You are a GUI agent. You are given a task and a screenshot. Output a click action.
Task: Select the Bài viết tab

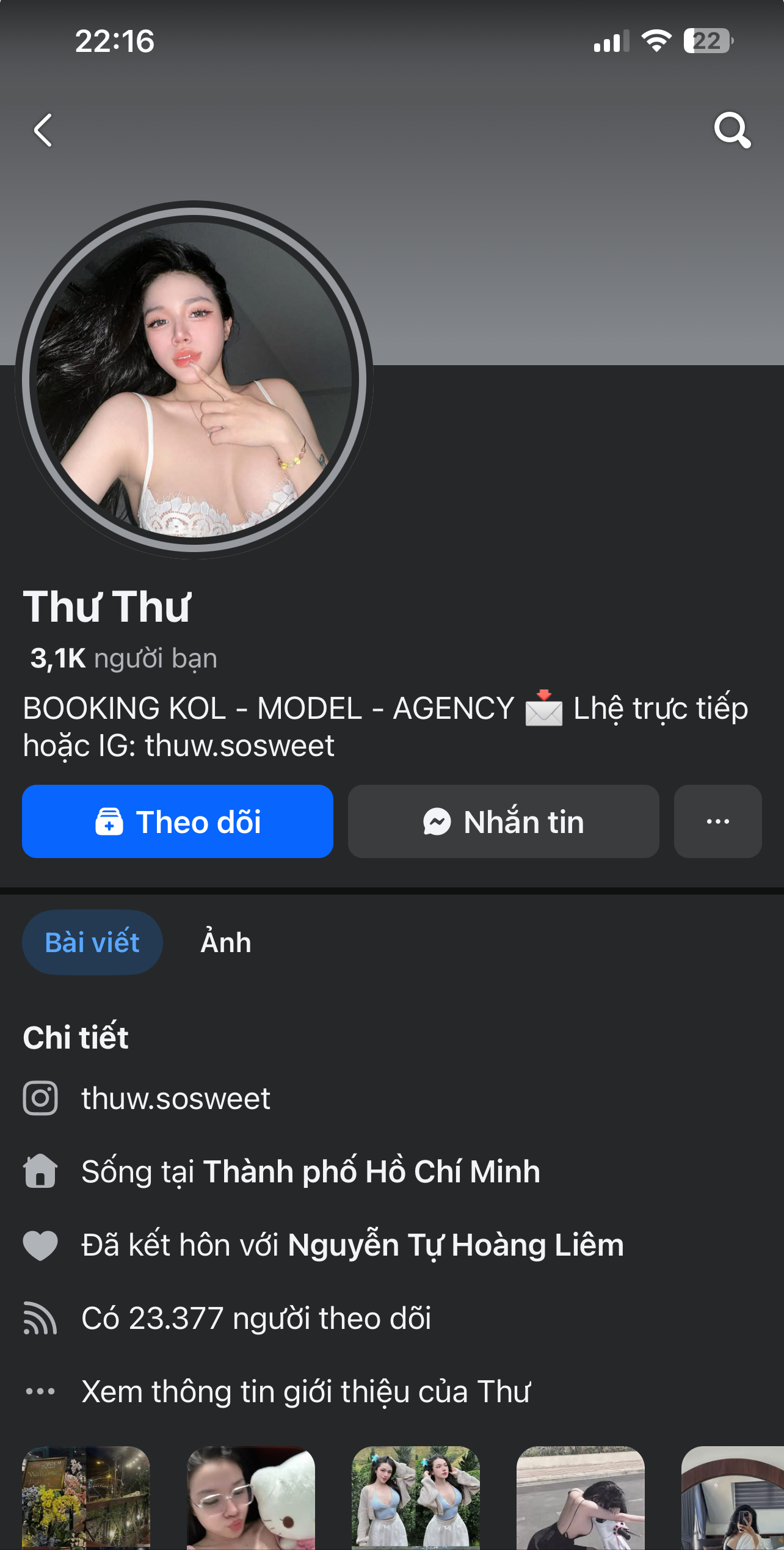(92, 942)
